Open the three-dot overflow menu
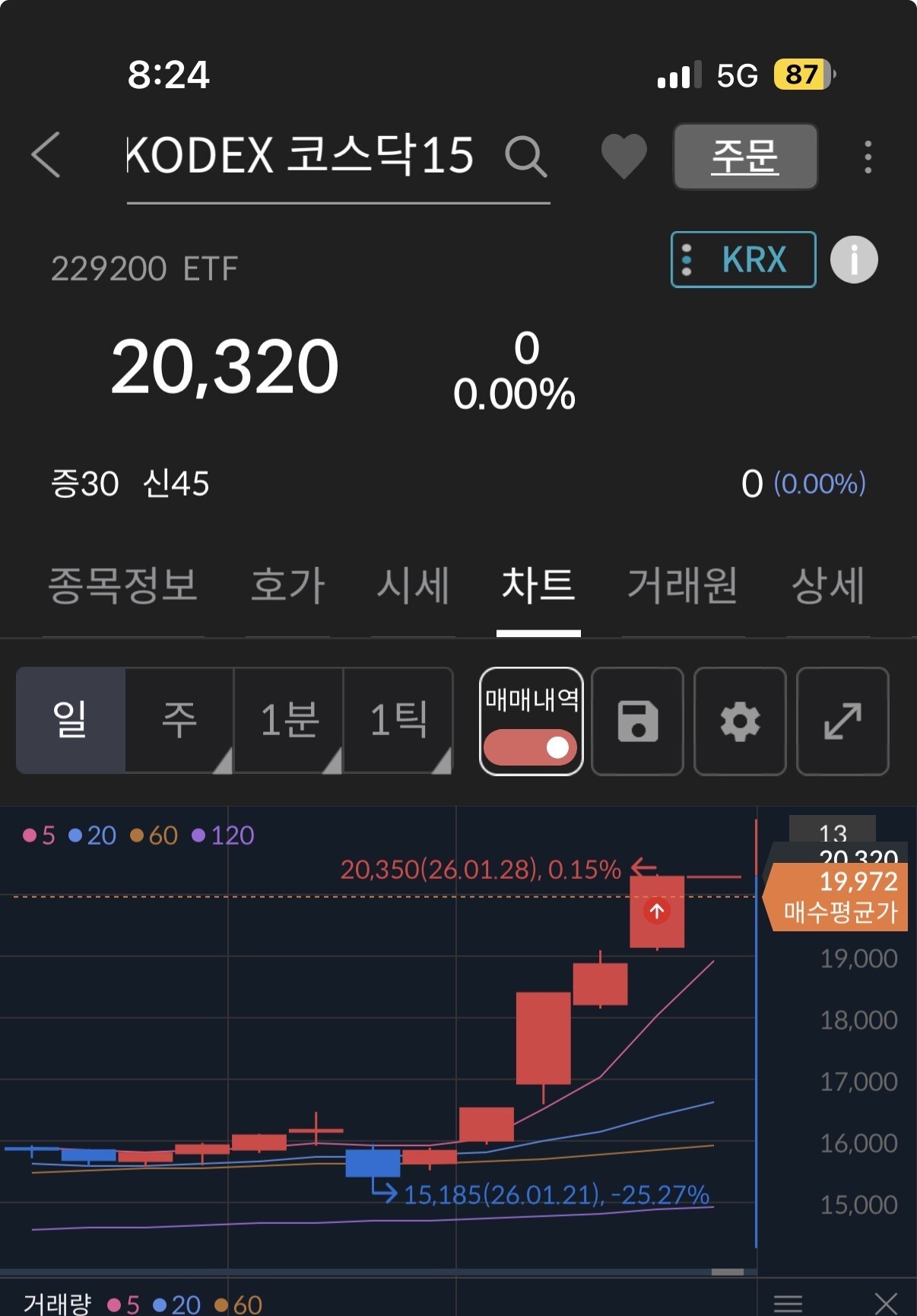This screenshot has width=917, height=1316. click(868, 157)
